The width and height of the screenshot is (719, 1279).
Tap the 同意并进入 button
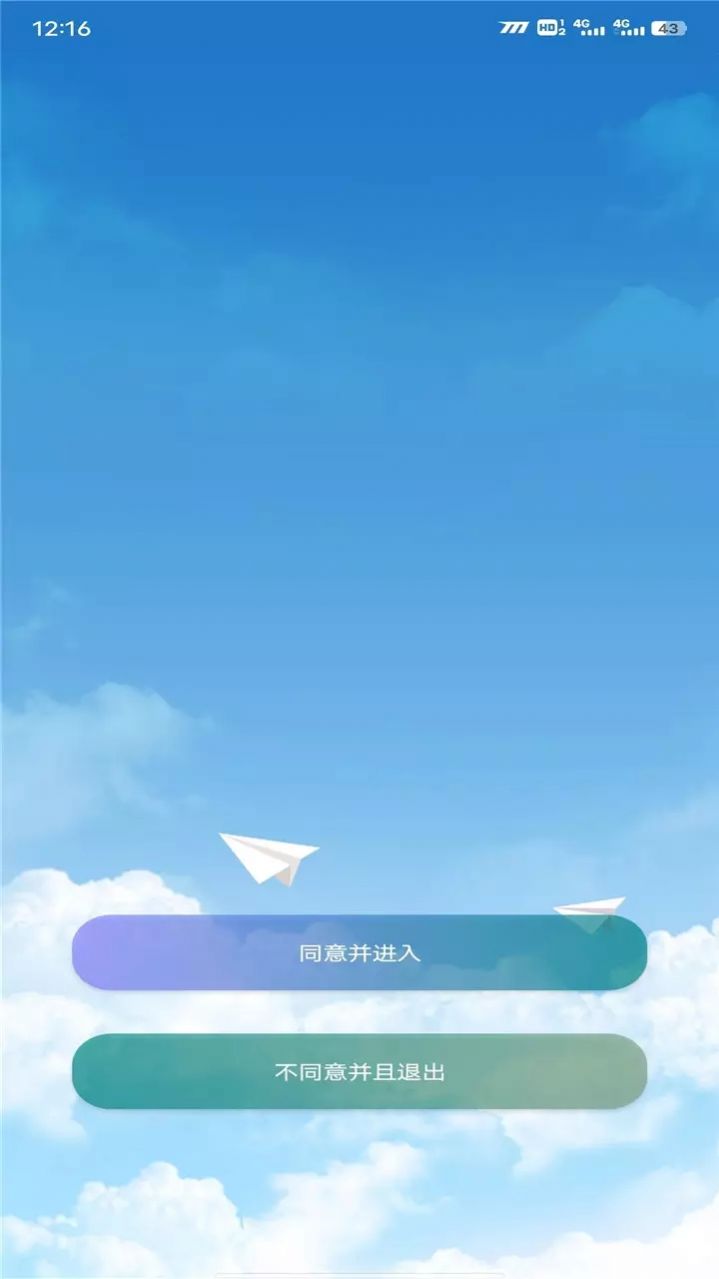click(x=359, y=952)
